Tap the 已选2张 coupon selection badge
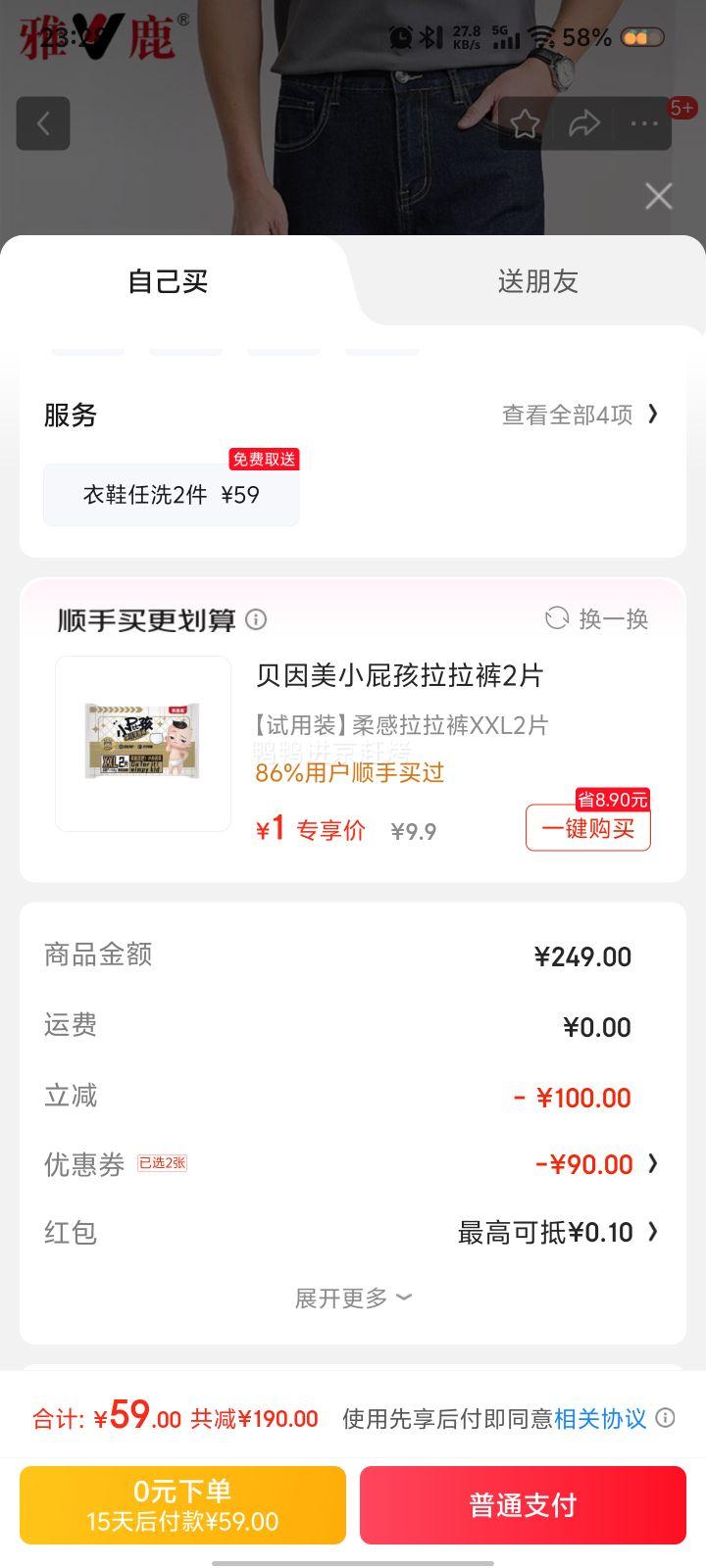Viewport: 706px width, 1568px height. [x=161, y=1163]
